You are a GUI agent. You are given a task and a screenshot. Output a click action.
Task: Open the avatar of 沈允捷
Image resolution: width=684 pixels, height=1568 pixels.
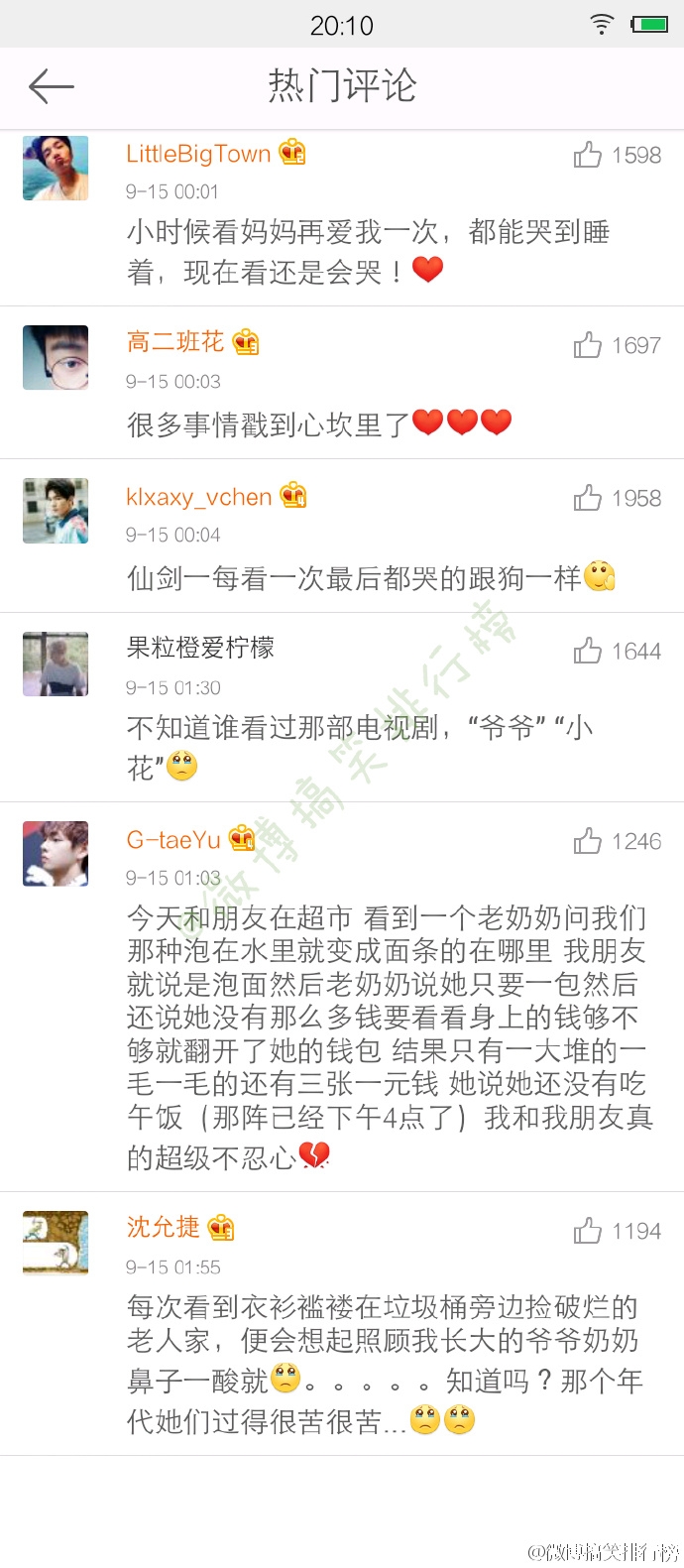point(56,1243)
